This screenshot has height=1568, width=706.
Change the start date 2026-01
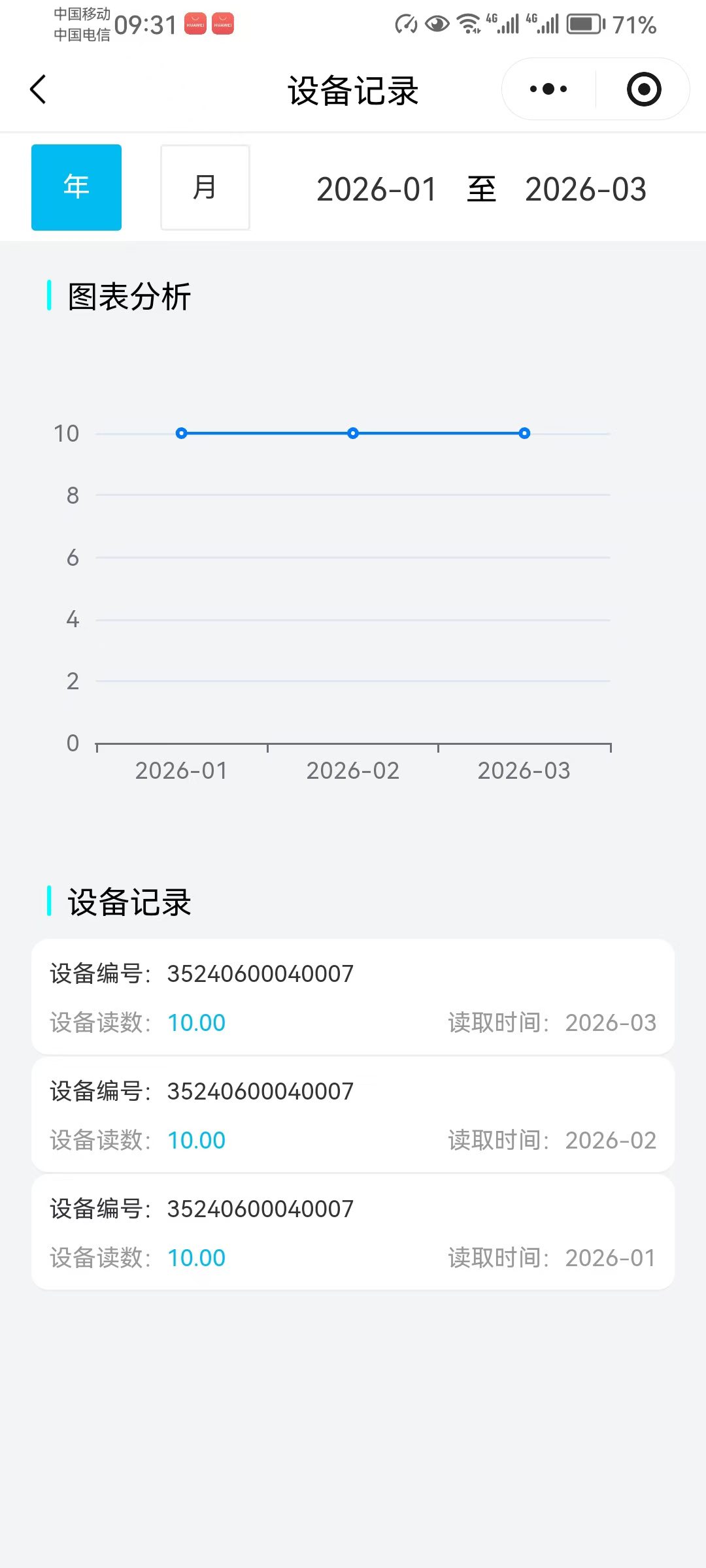tap(377, 189)
